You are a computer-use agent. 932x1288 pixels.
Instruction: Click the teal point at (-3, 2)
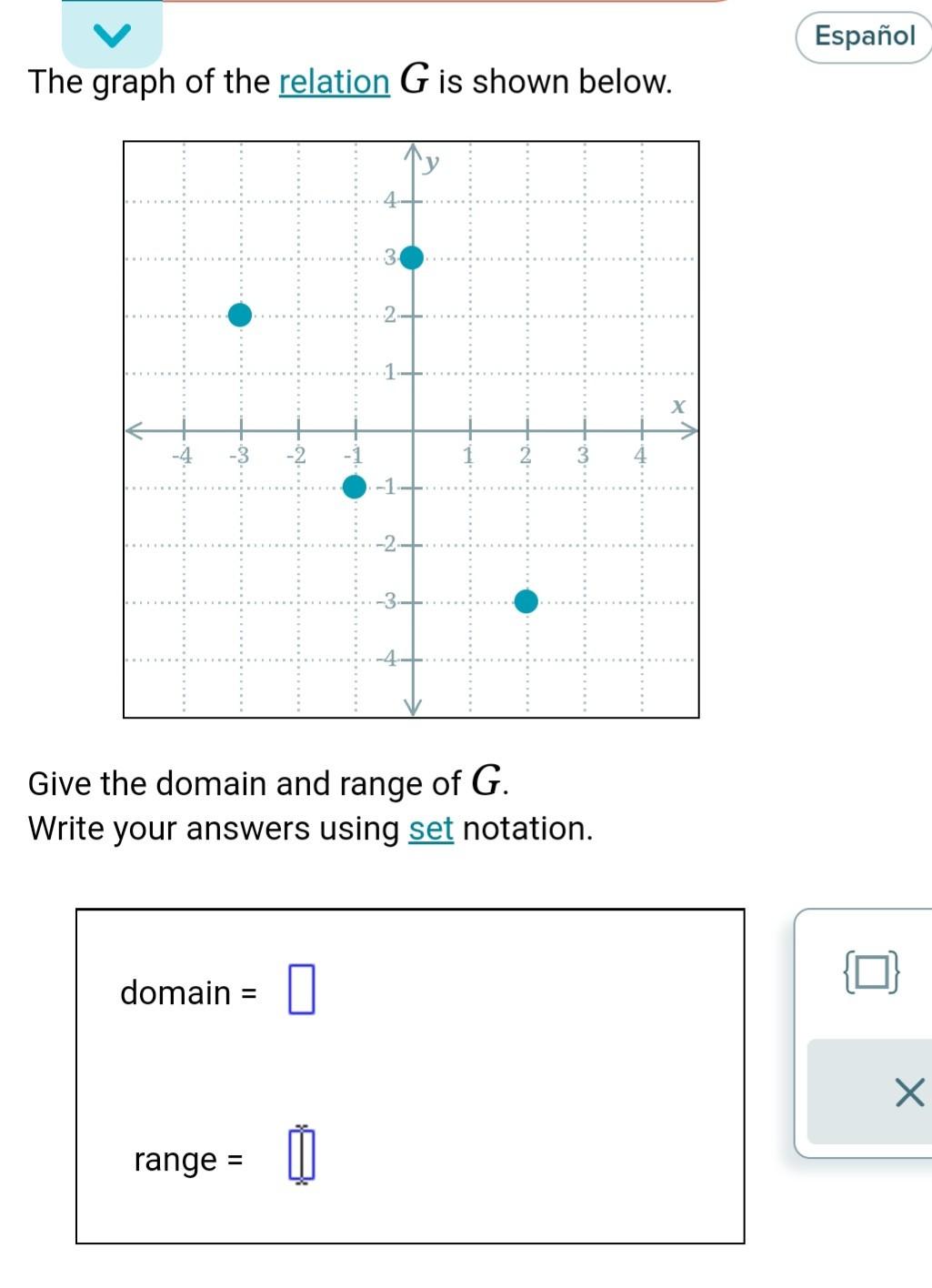240,316
